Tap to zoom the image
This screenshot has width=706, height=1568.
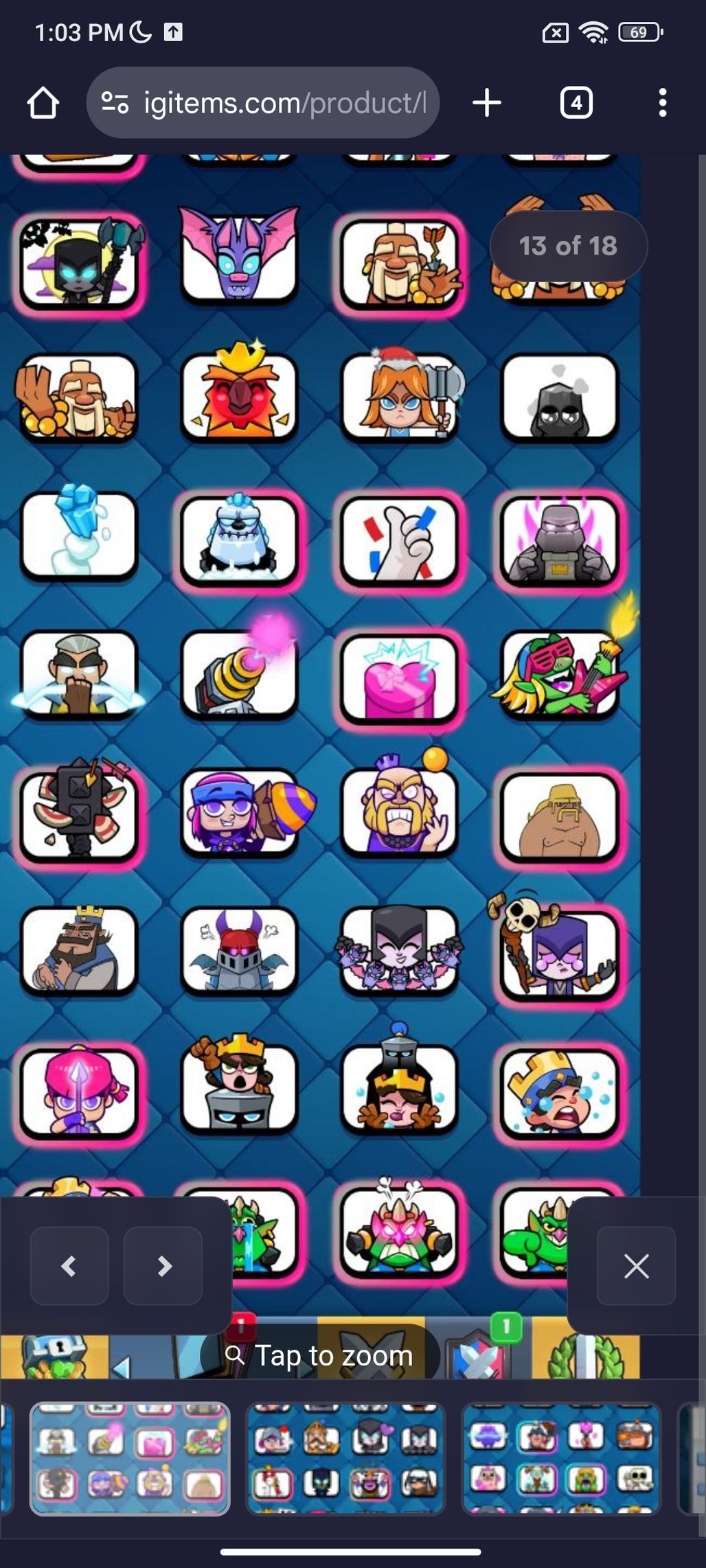[320, 1355]
